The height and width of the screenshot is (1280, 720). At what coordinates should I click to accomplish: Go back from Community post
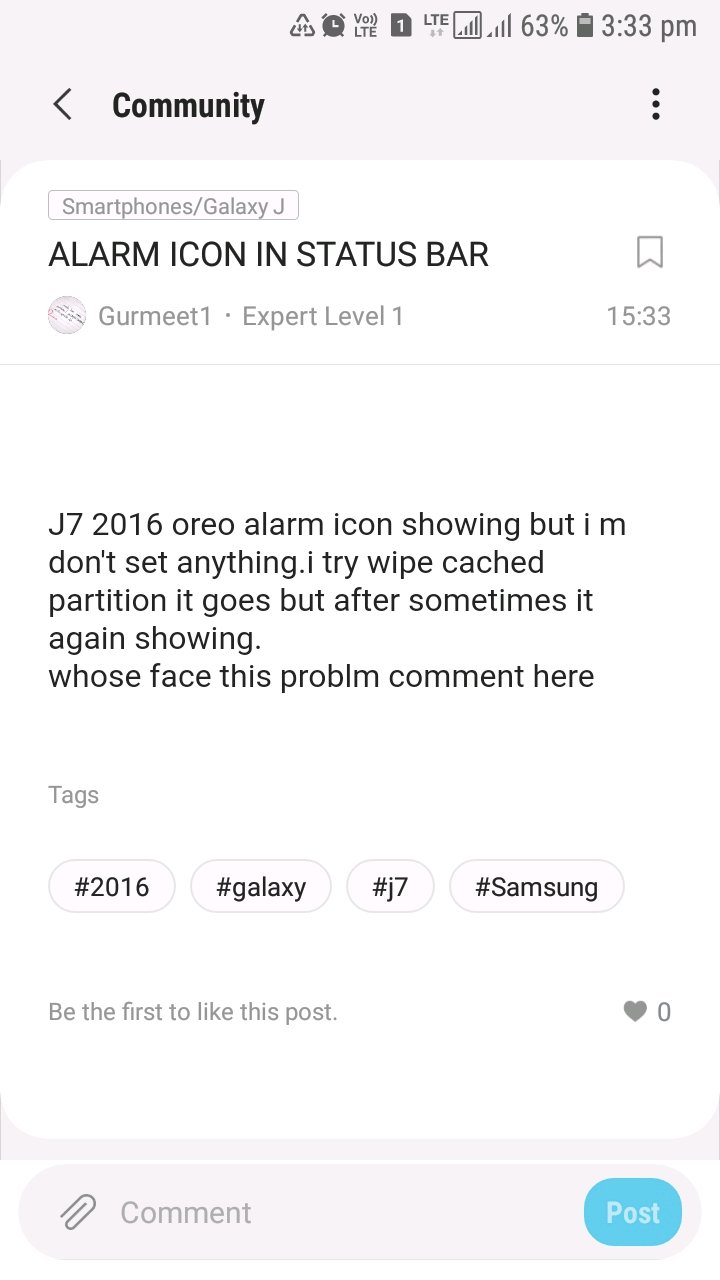[62, 105]
